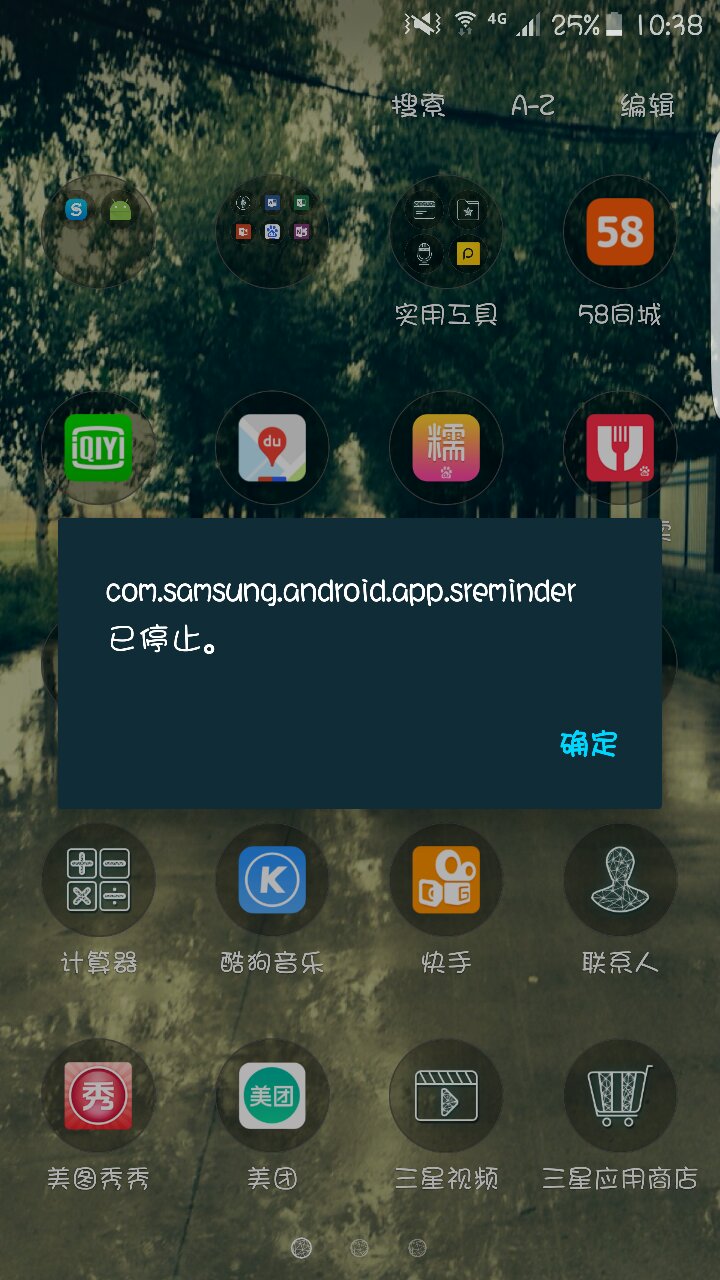Dismiss the crash dialog with 确定
Image resolution: width=720 pixels, height=1280 pixels.
tap(588, 744)
